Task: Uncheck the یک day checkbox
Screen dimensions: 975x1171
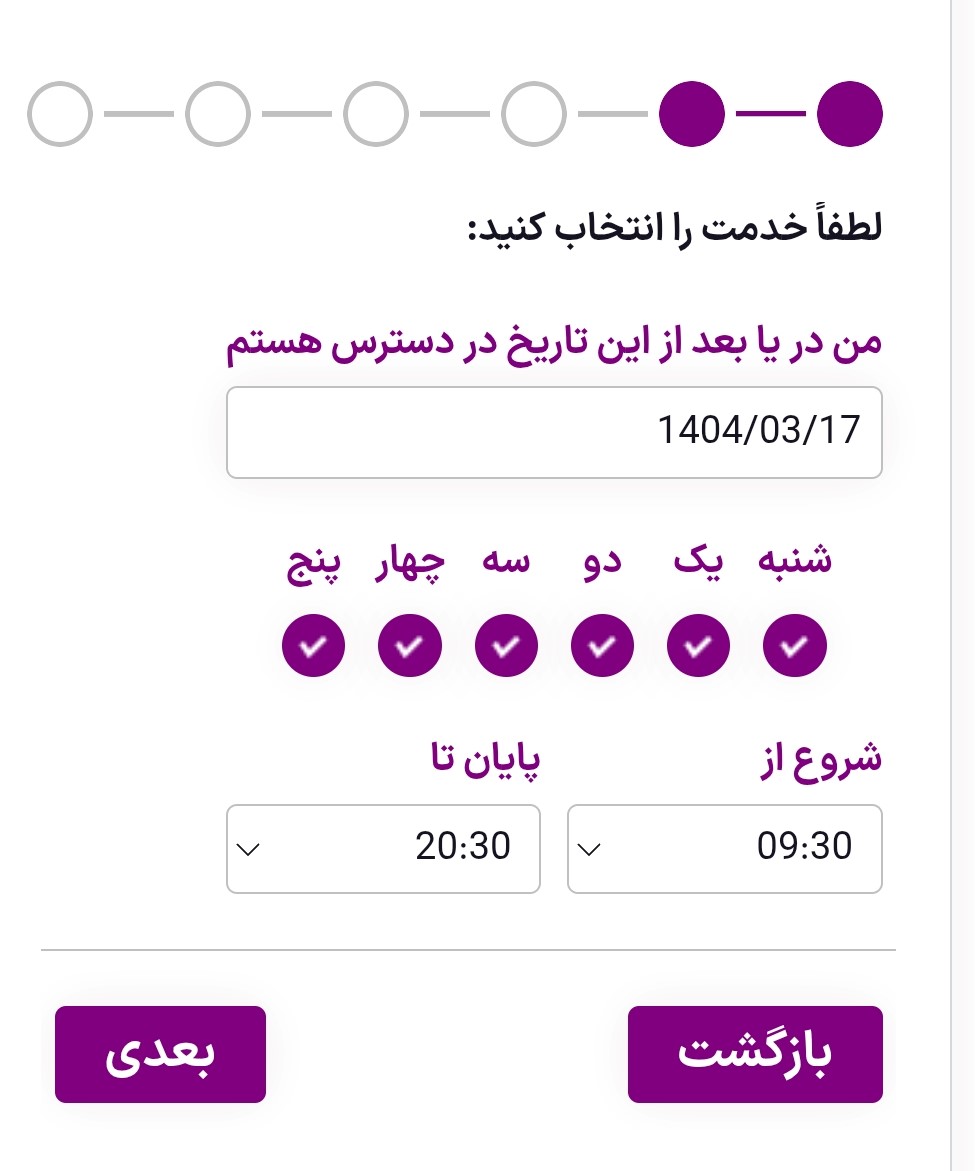Action: 699,646
